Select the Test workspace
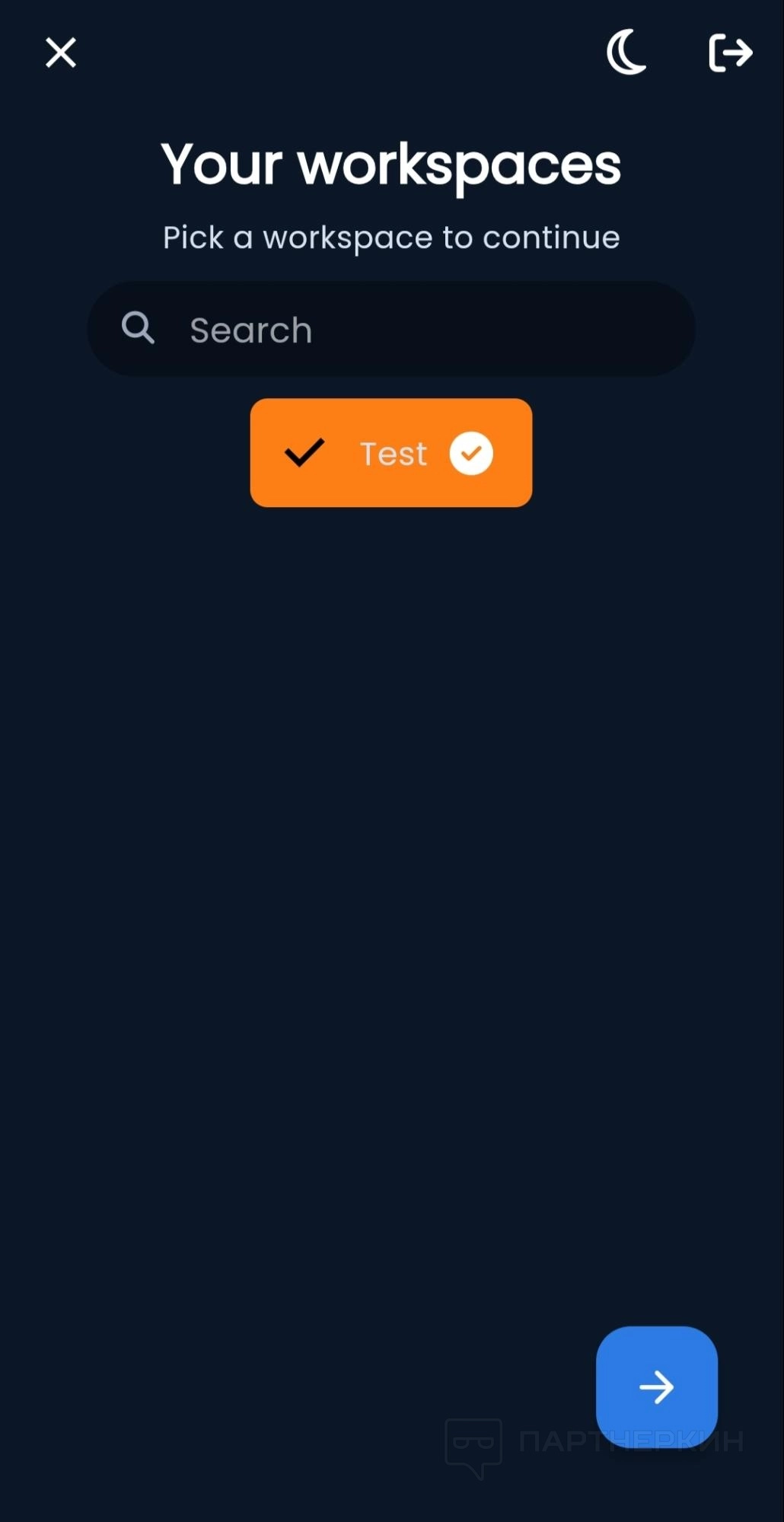 391,453
